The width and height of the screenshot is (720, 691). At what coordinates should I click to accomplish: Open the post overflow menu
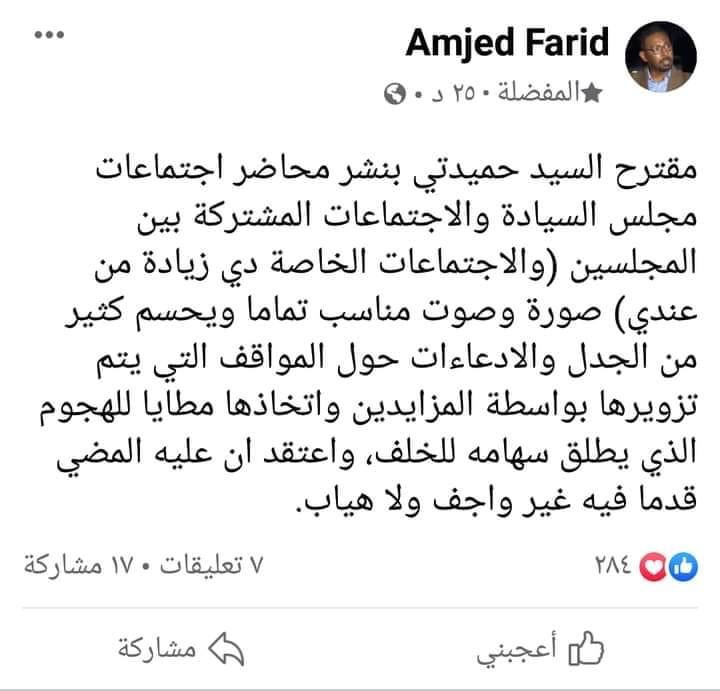tap(49, 36)
